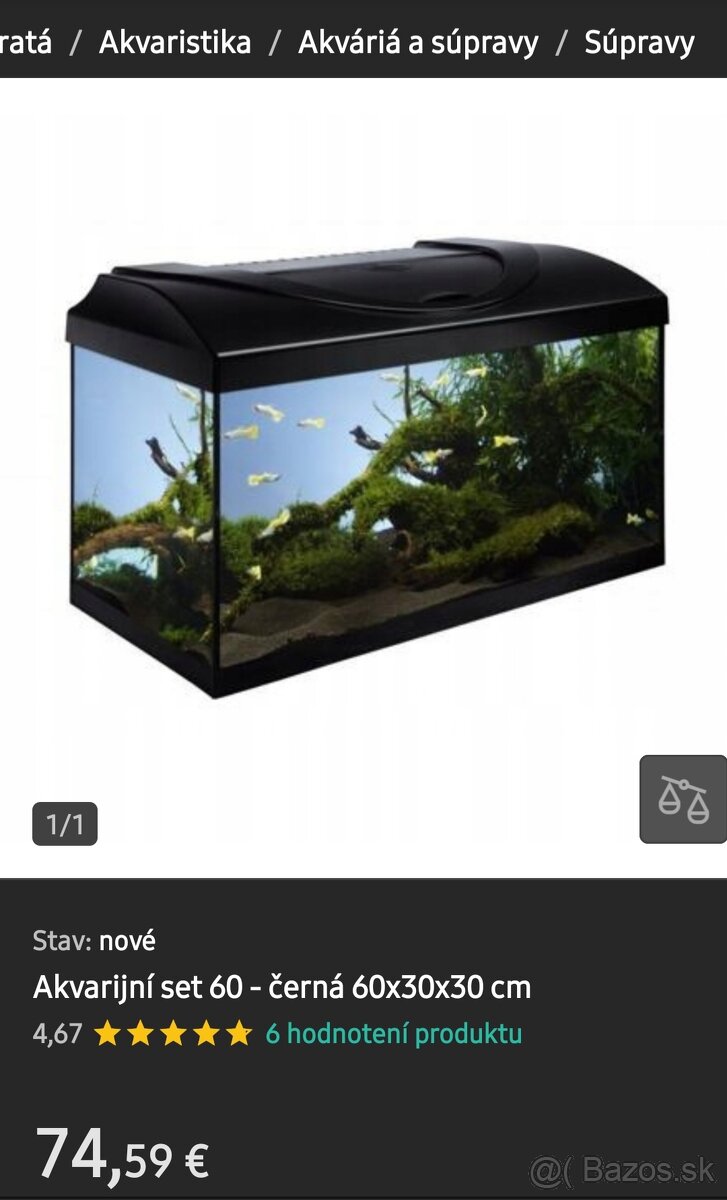Open the Súpravy breadcrumb
The image size is (727, 1200).
pyautogui.click(x=639, y=43)
